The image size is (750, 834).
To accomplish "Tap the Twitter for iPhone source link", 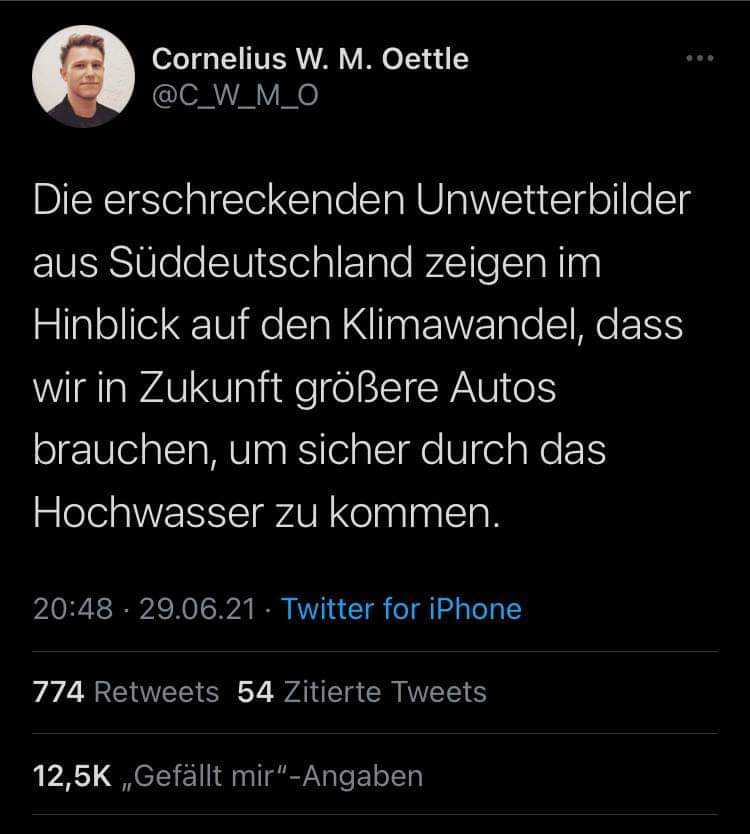I will [x=401, y=609].
